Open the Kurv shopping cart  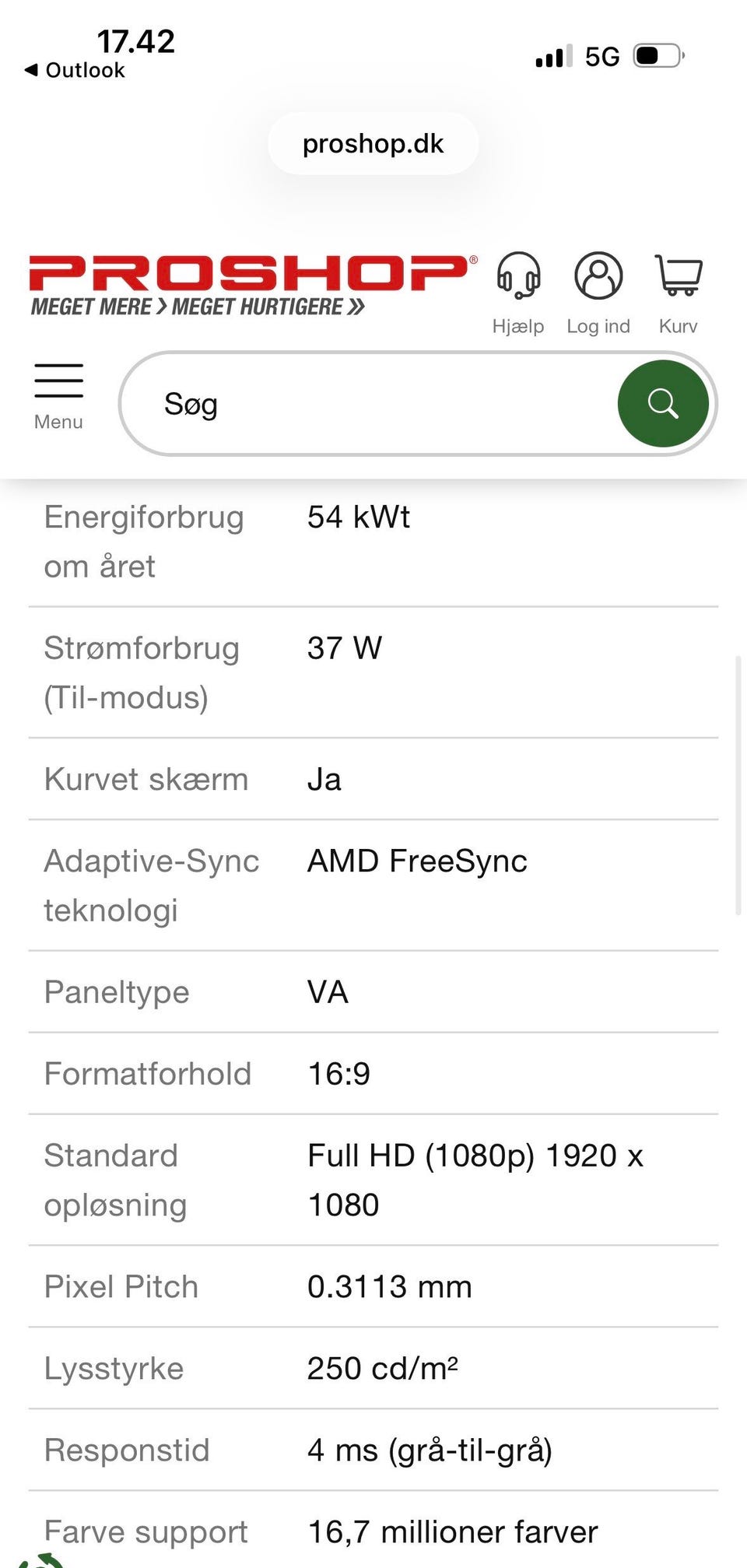(x=679, y=293)
